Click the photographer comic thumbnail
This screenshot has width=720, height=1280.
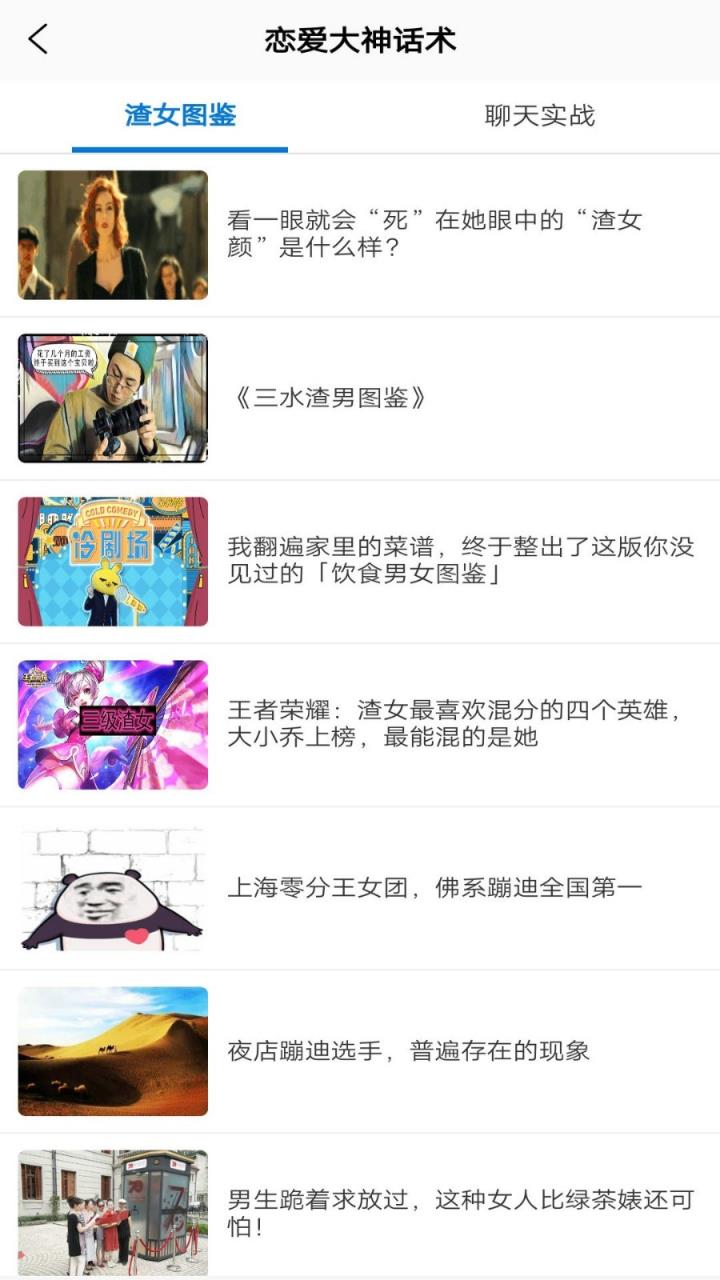click(113, 397)
